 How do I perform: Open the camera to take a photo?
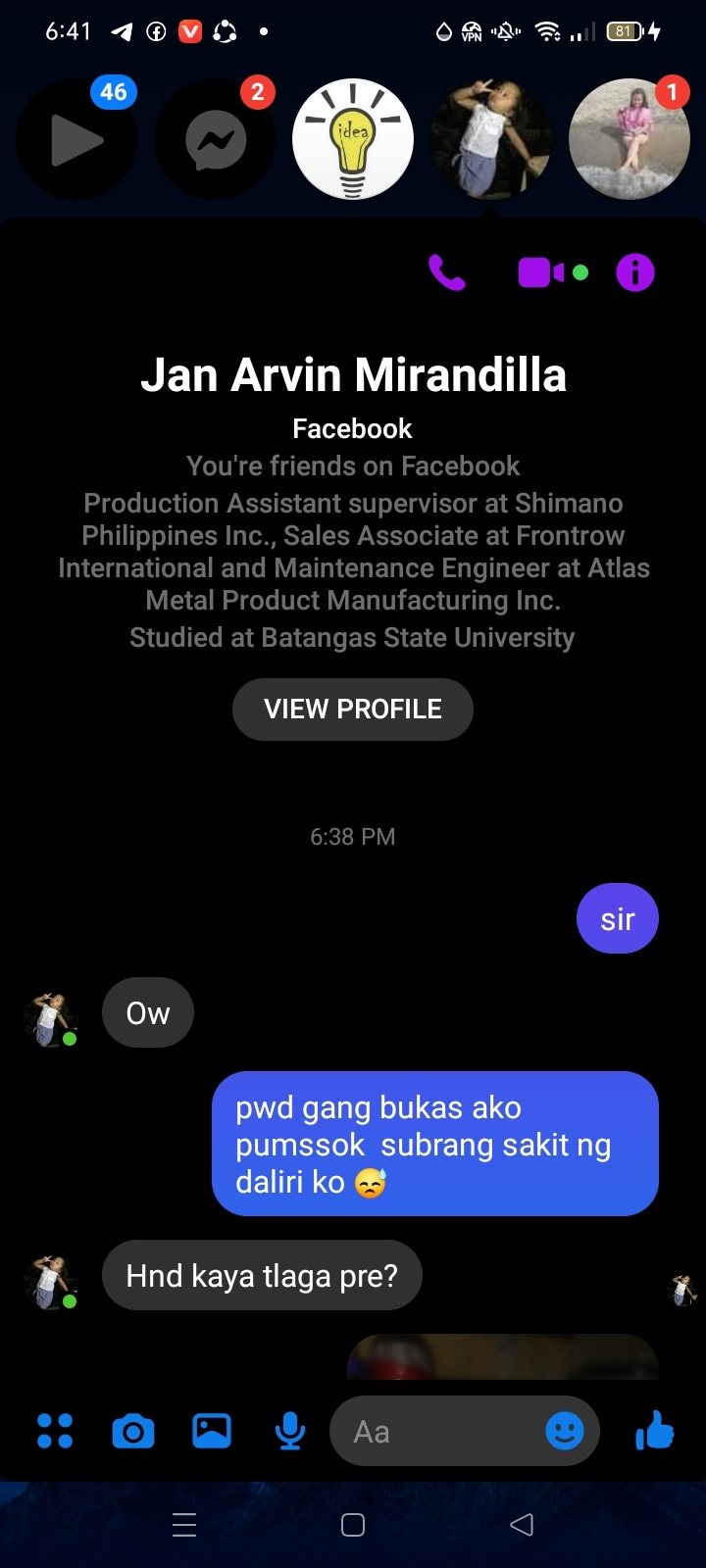133,1431
